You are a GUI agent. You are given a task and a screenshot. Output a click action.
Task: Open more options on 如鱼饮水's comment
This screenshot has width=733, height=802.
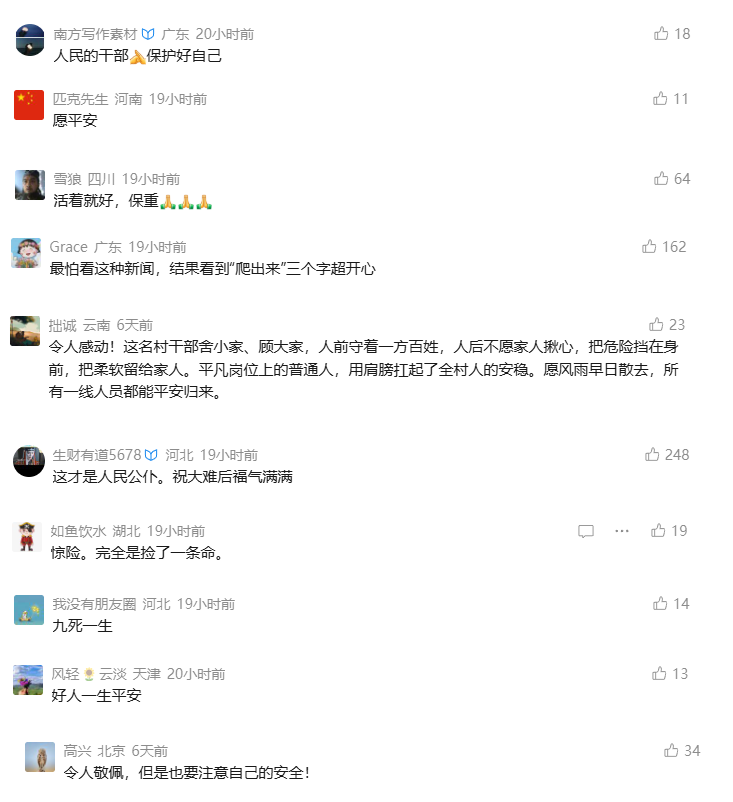tap(621, 531)
